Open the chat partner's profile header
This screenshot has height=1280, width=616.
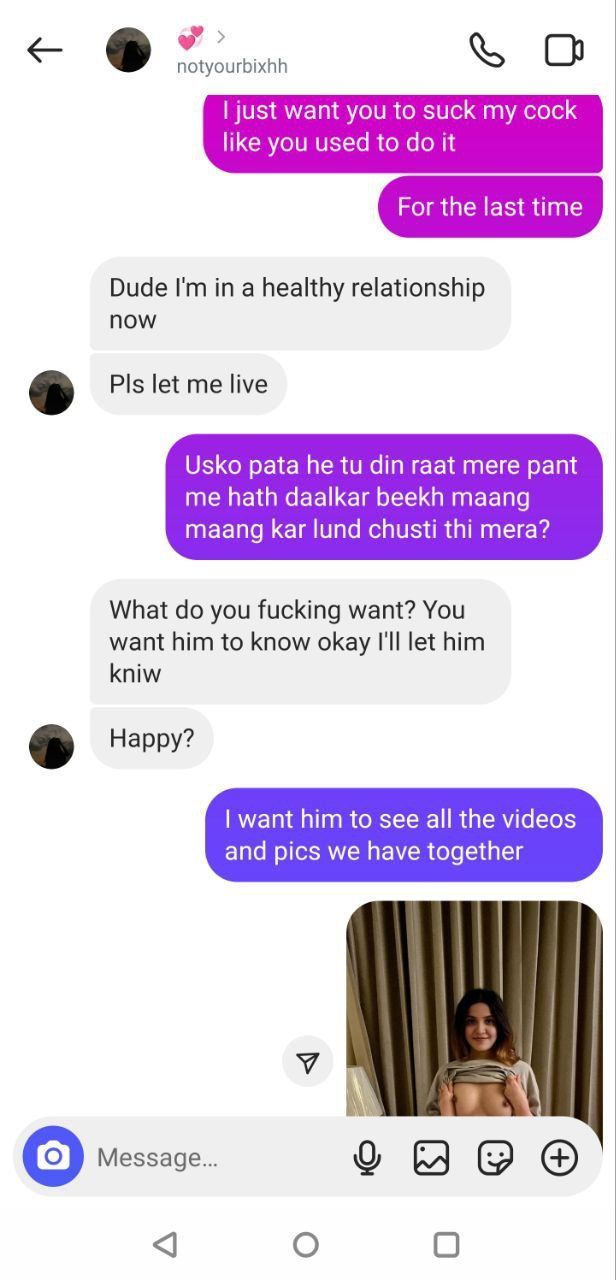[x=197, y=50]
